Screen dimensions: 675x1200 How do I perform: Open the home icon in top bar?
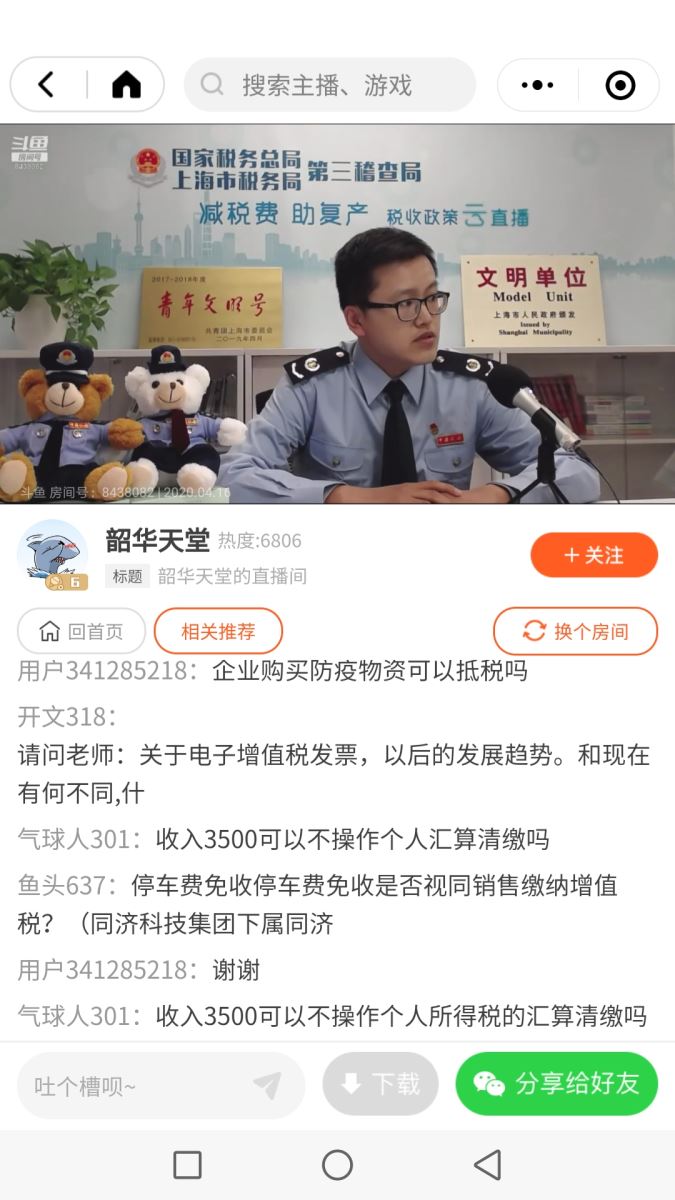pyautogui.click(x=126, y=85)
